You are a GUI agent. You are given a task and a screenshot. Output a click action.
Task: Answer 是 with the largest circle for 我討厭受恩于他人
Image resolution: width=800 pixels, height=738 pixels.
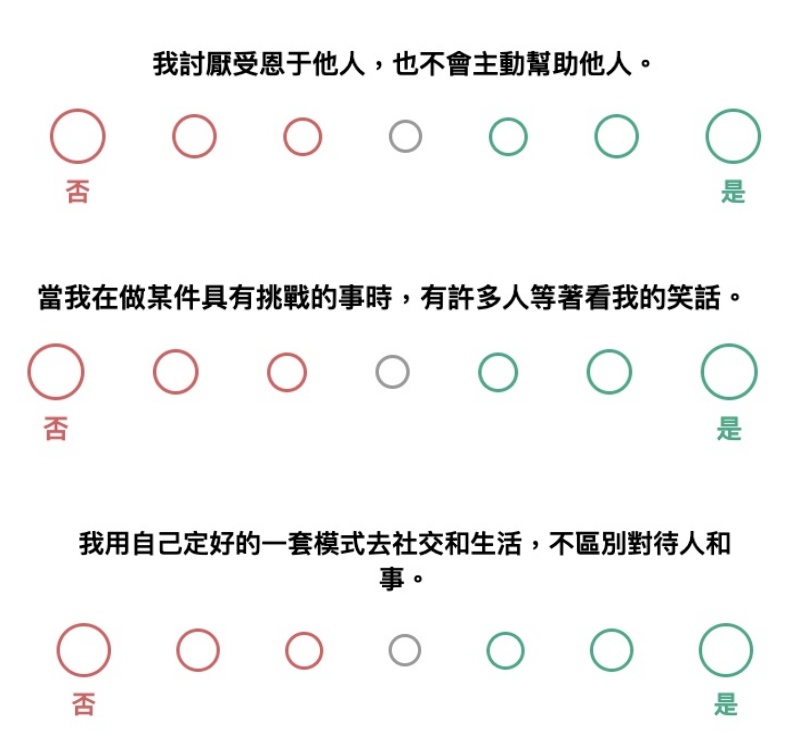coord(733,136)
